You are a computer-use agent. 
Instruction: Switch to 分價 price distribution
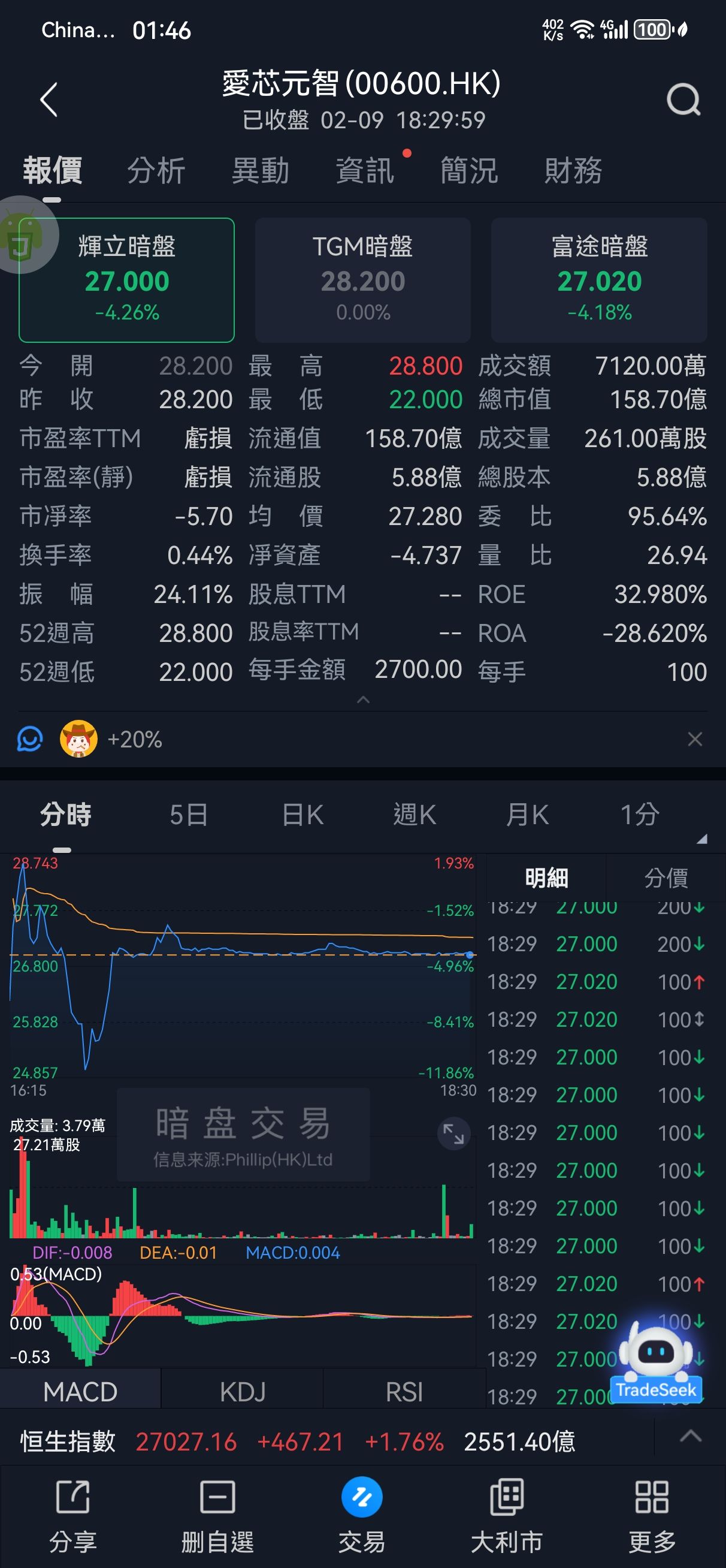665,878
